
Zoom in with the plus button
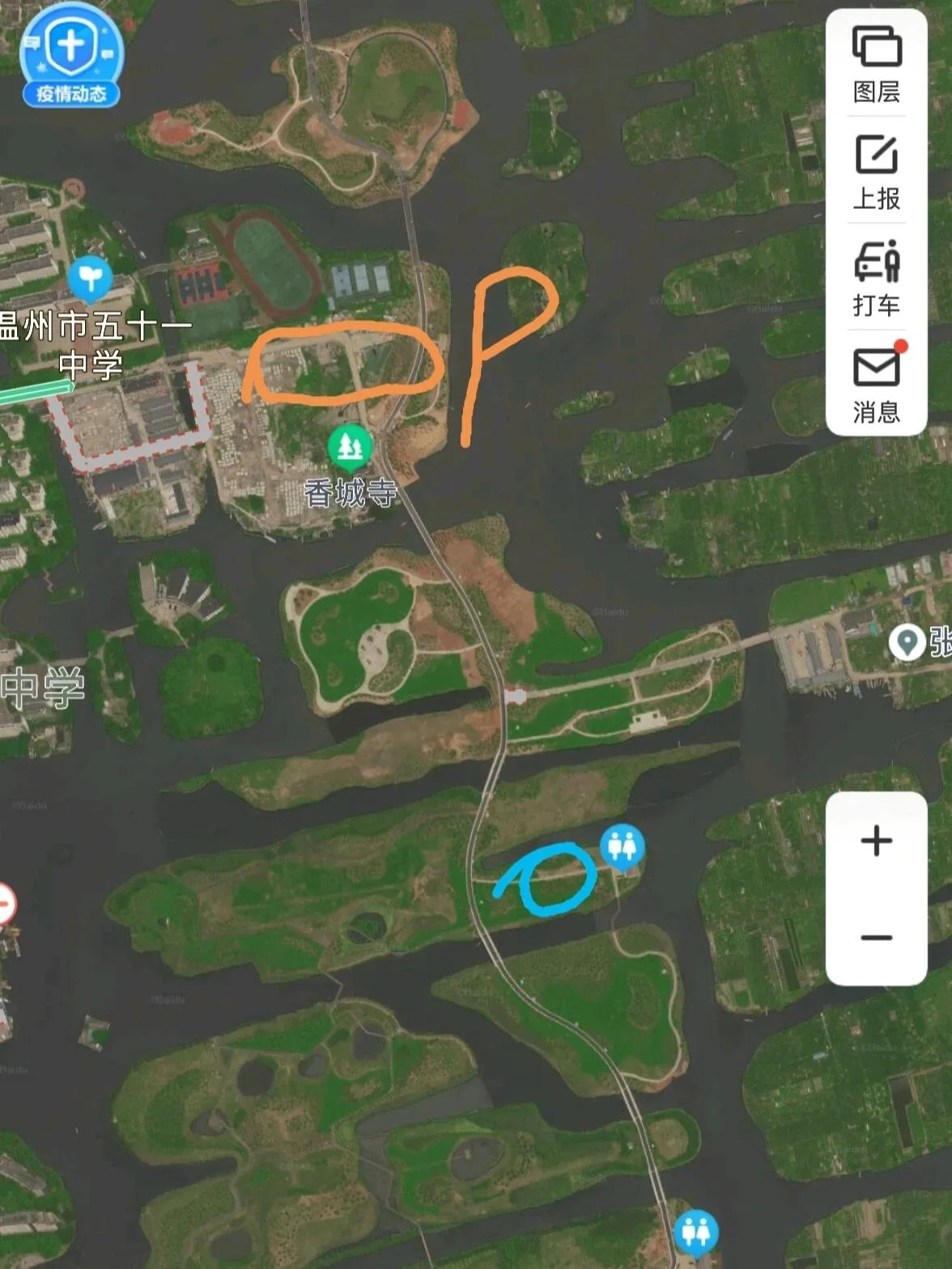pyautogui.click(x=876, y=841)
